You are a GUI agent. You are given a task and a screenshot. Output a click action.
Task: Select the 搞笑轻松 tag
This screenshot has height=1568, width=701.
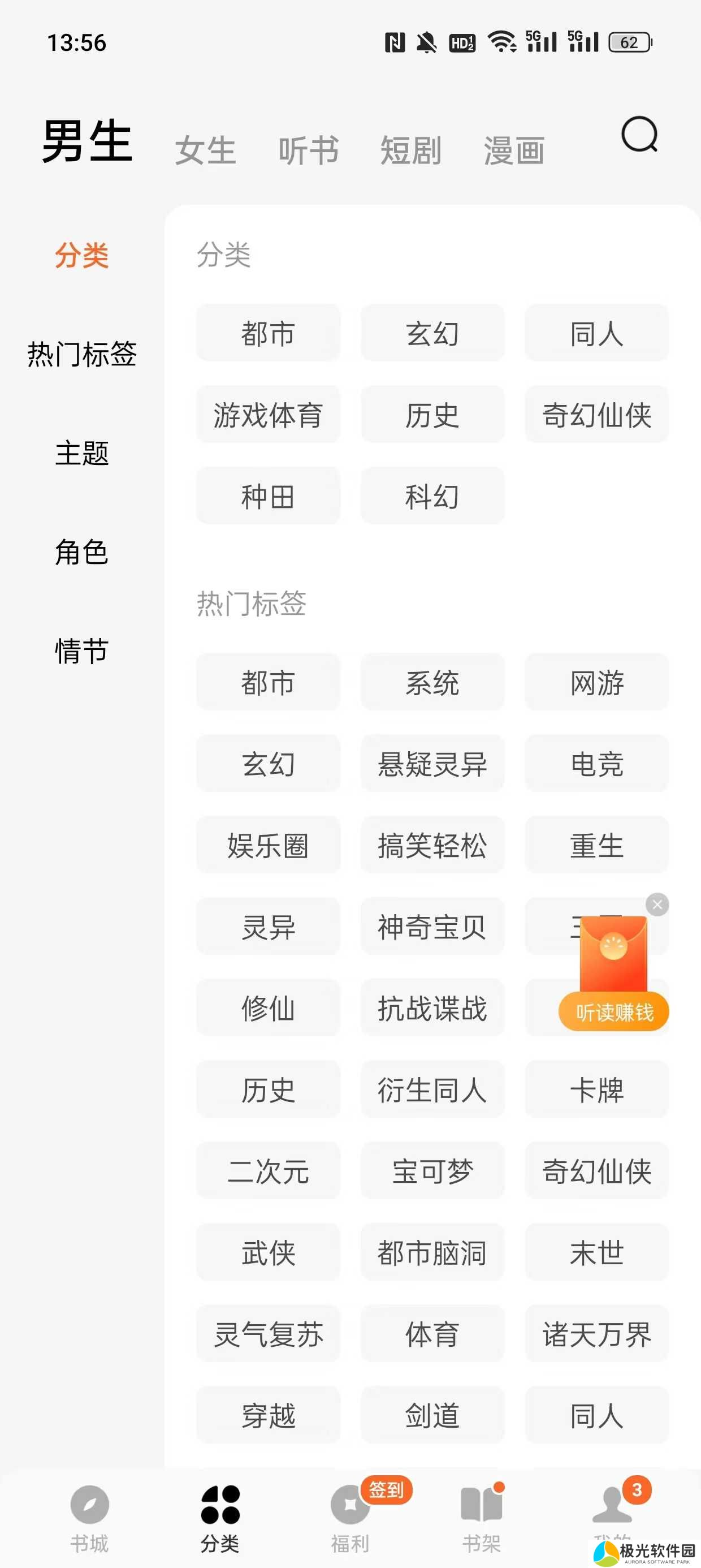click(x=432, y=846)
